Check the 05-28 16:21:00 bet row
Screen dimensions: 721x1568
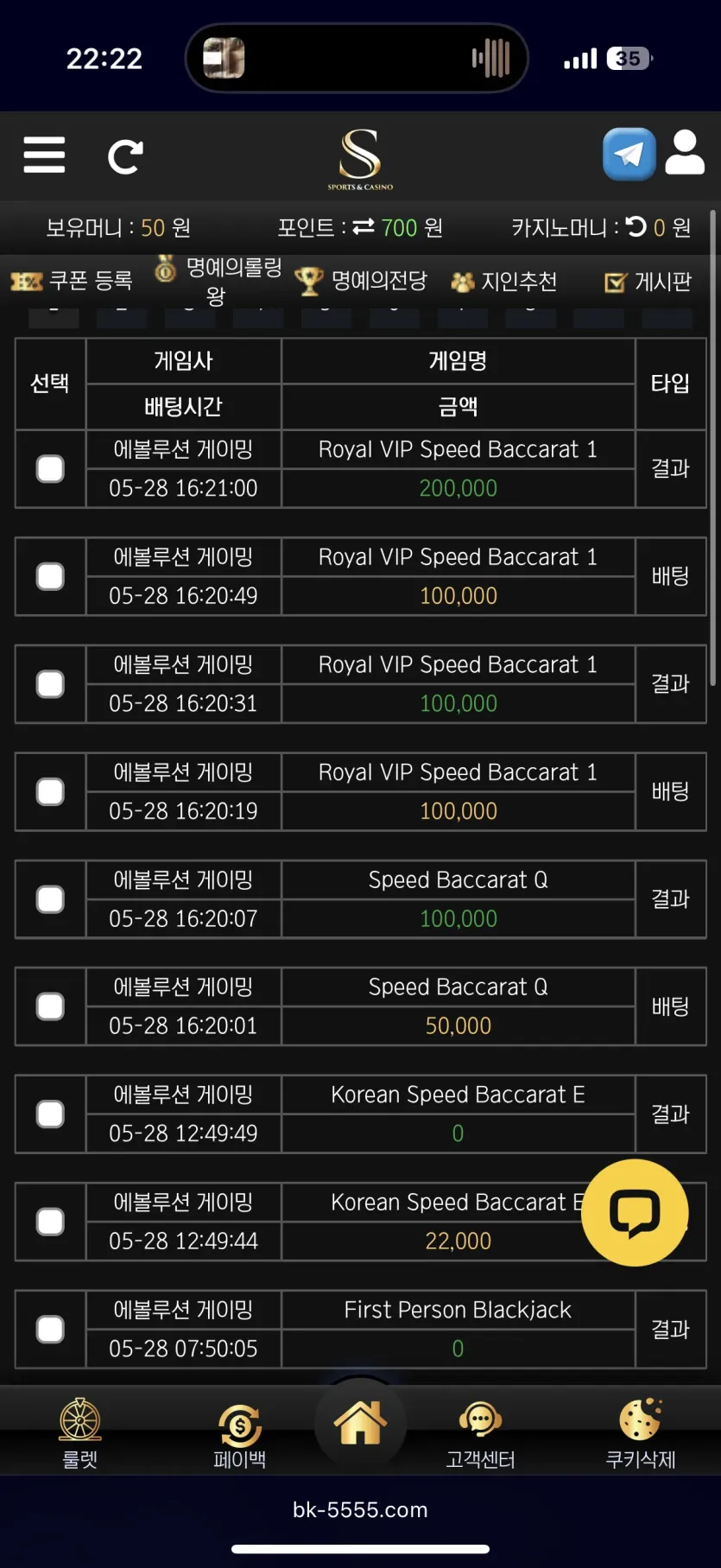click(x=50, y=469)
